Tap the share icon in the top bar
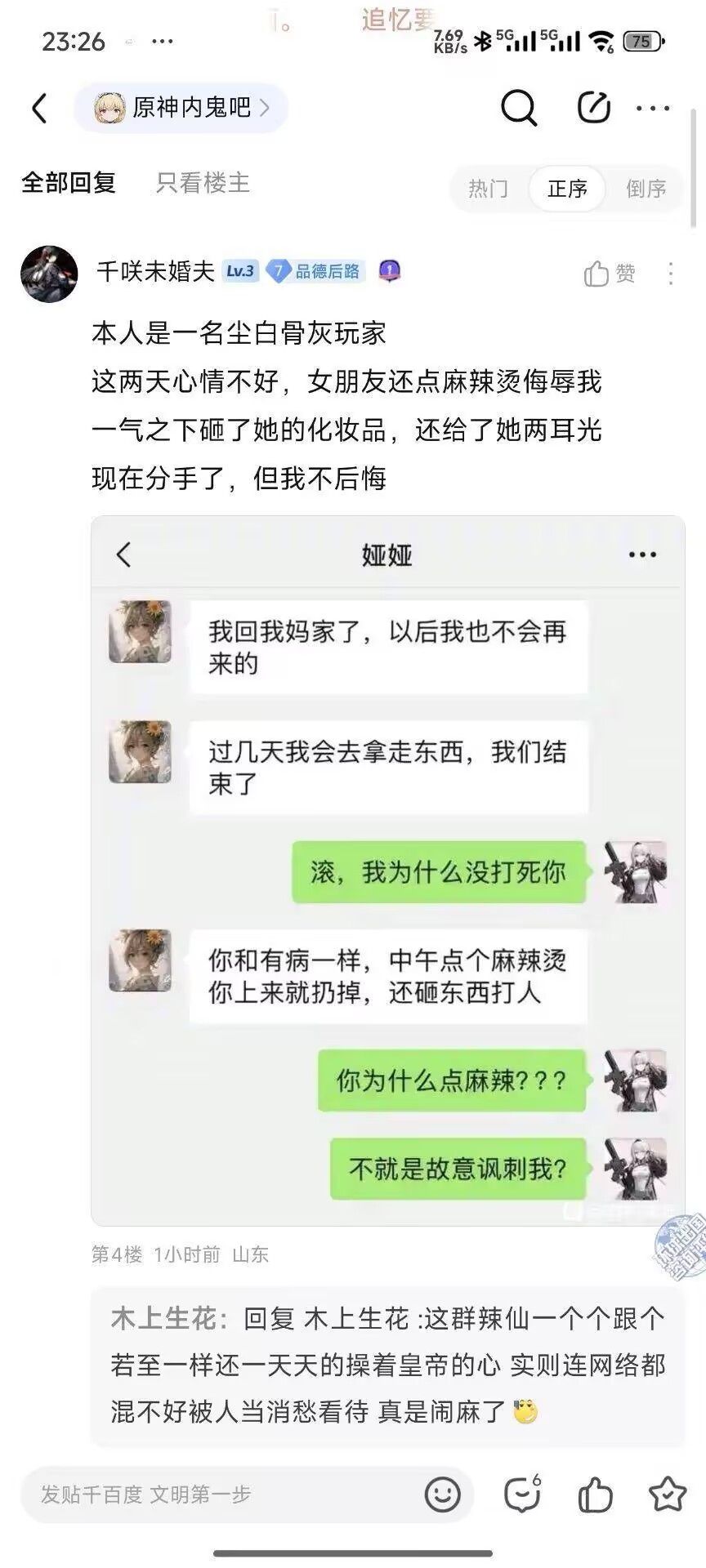The height and width of the screenshot is (1568, 706). coord(594,108)
